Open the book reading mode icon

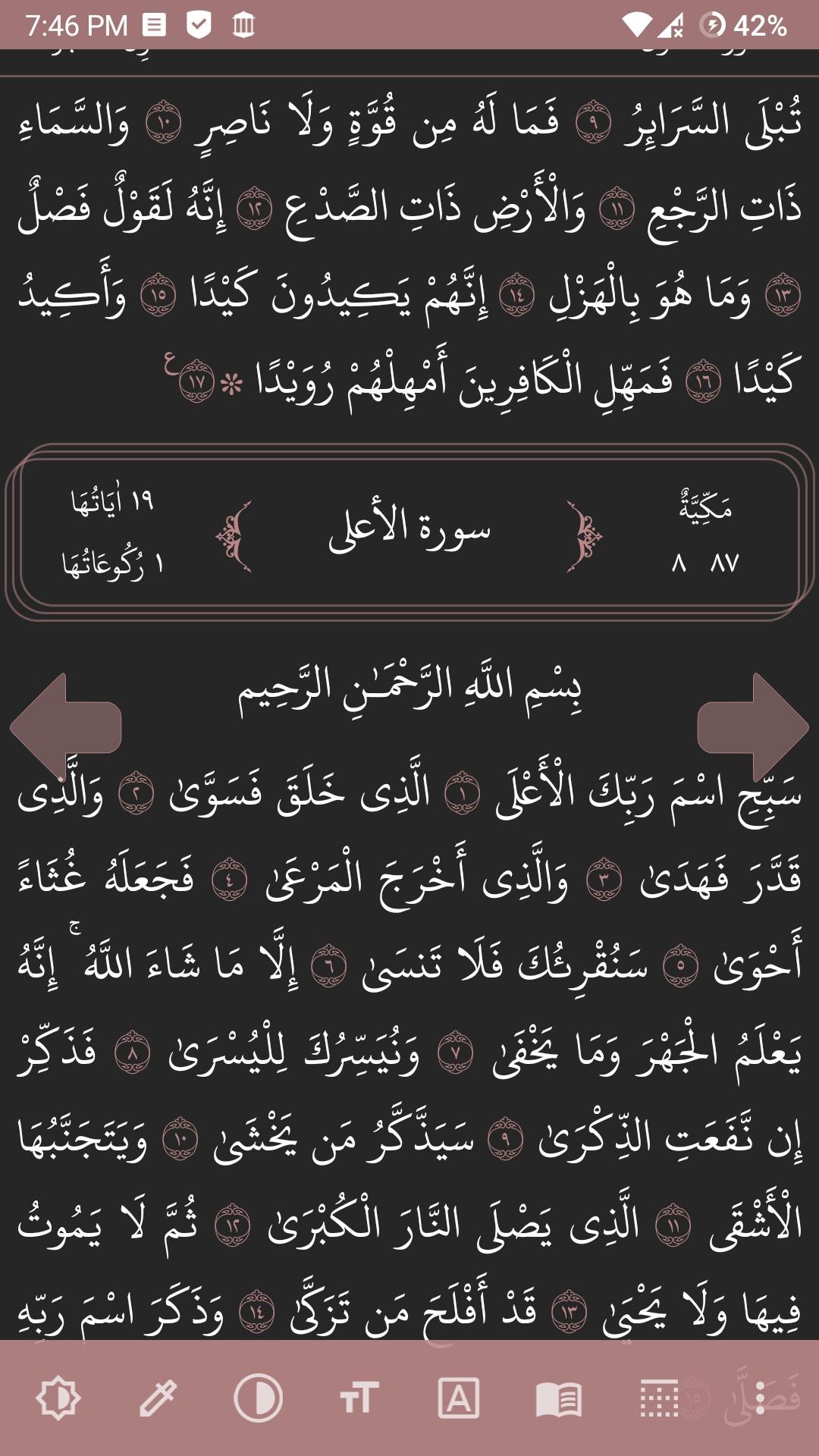point(559,1399)
